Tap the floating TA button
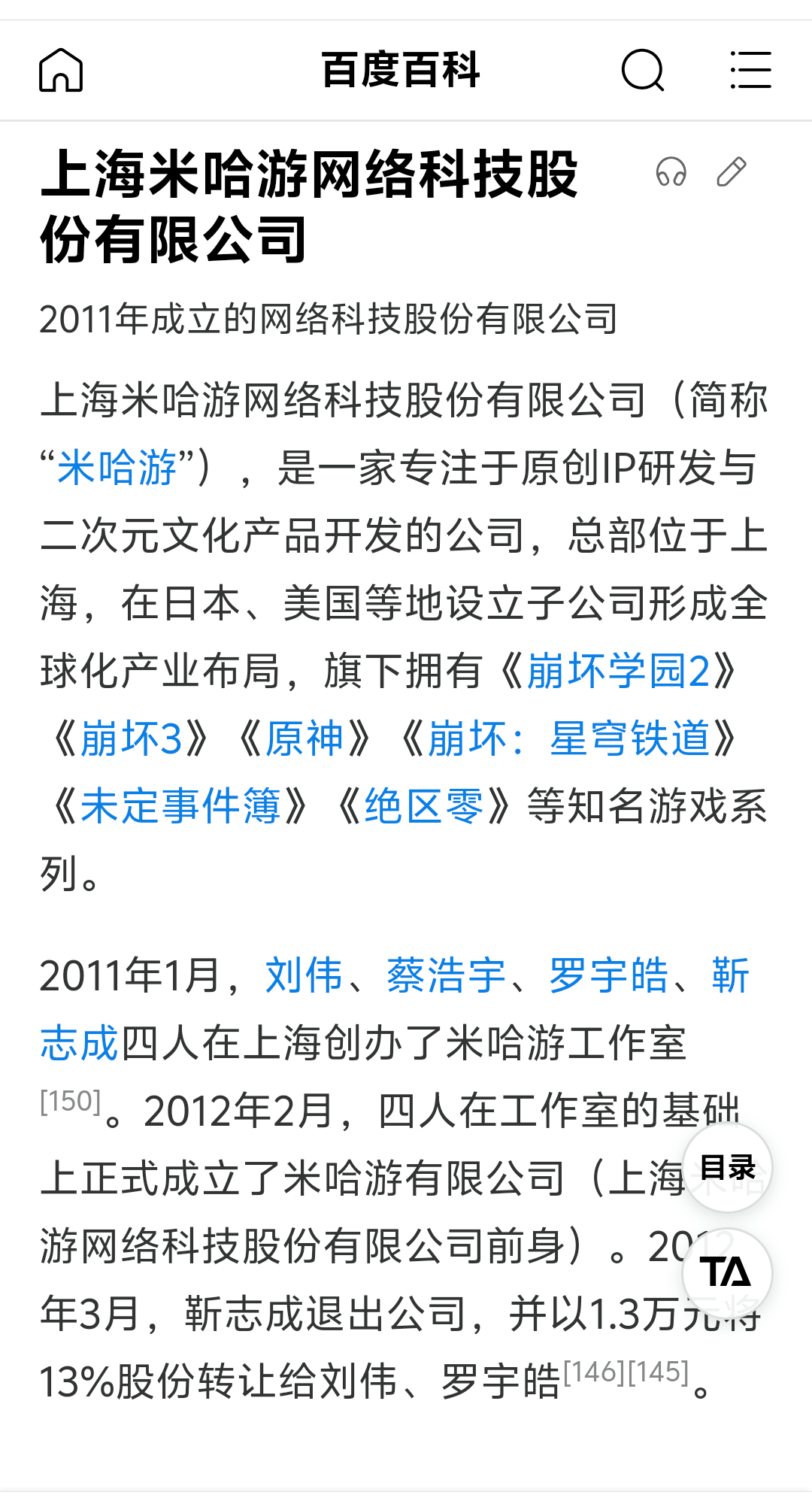Image resolution: width=812 pixels, height=1501 pixels. [727, 1273]
